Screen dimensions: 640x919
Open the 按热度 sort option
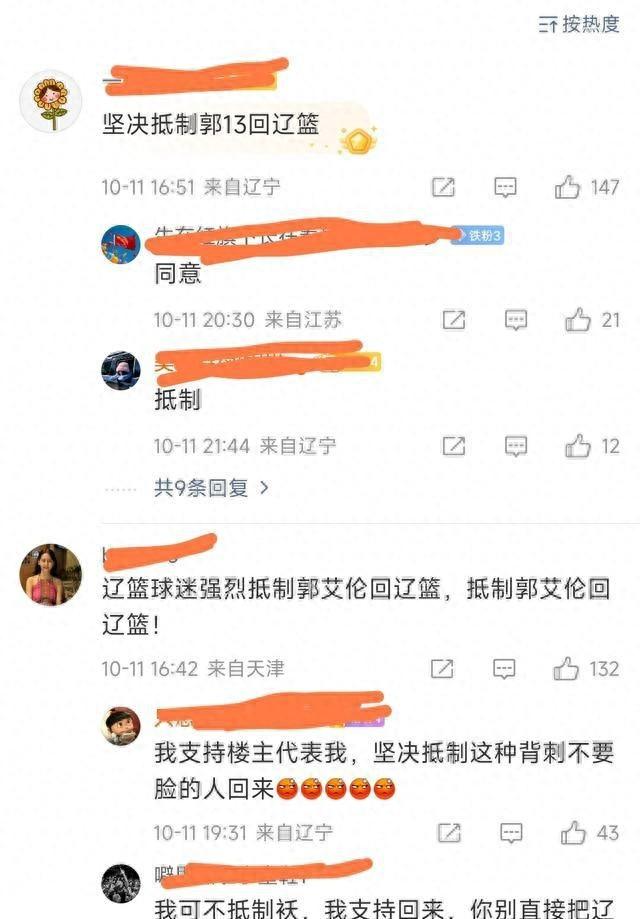pyautogui.click(x=580, y=25)
